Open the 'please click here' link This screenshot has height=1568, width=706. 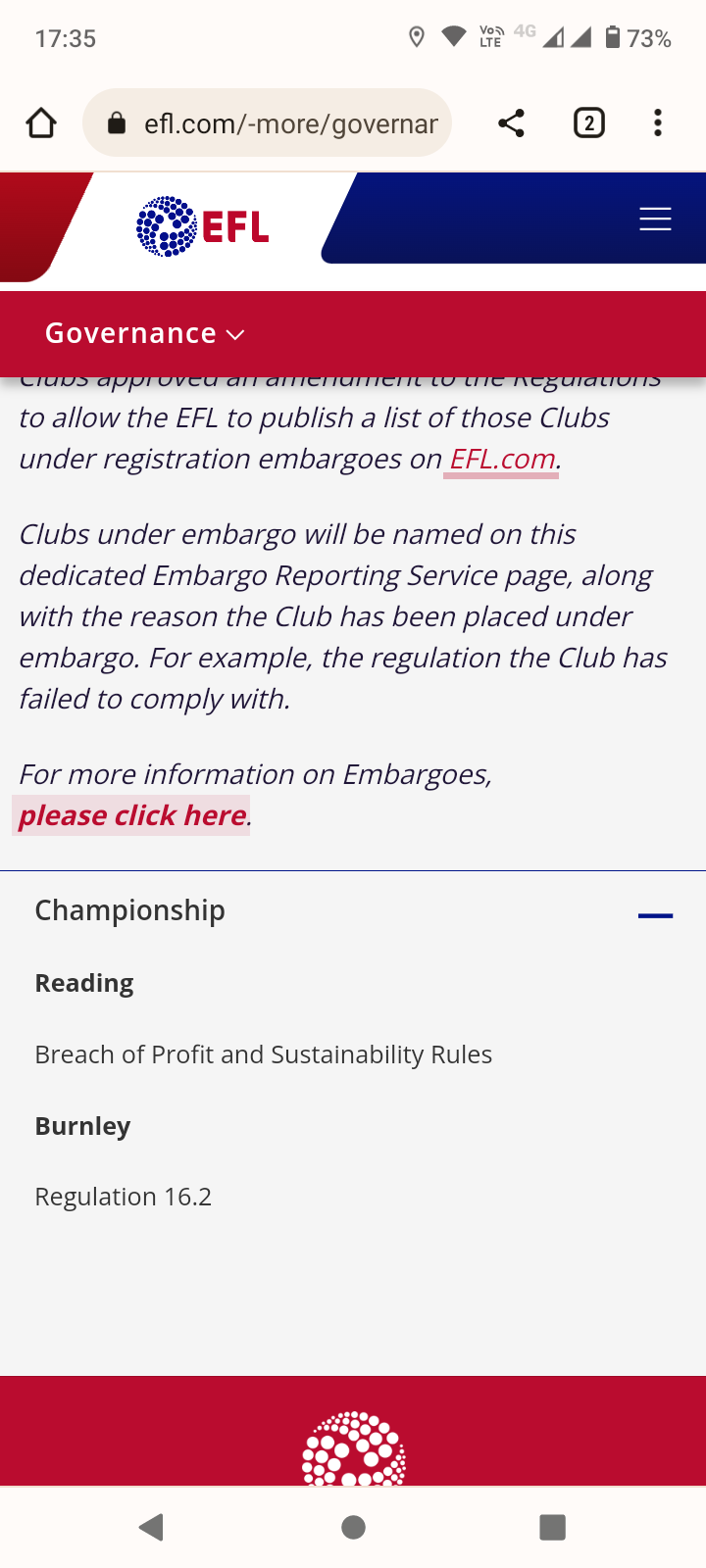pos(132,815)
